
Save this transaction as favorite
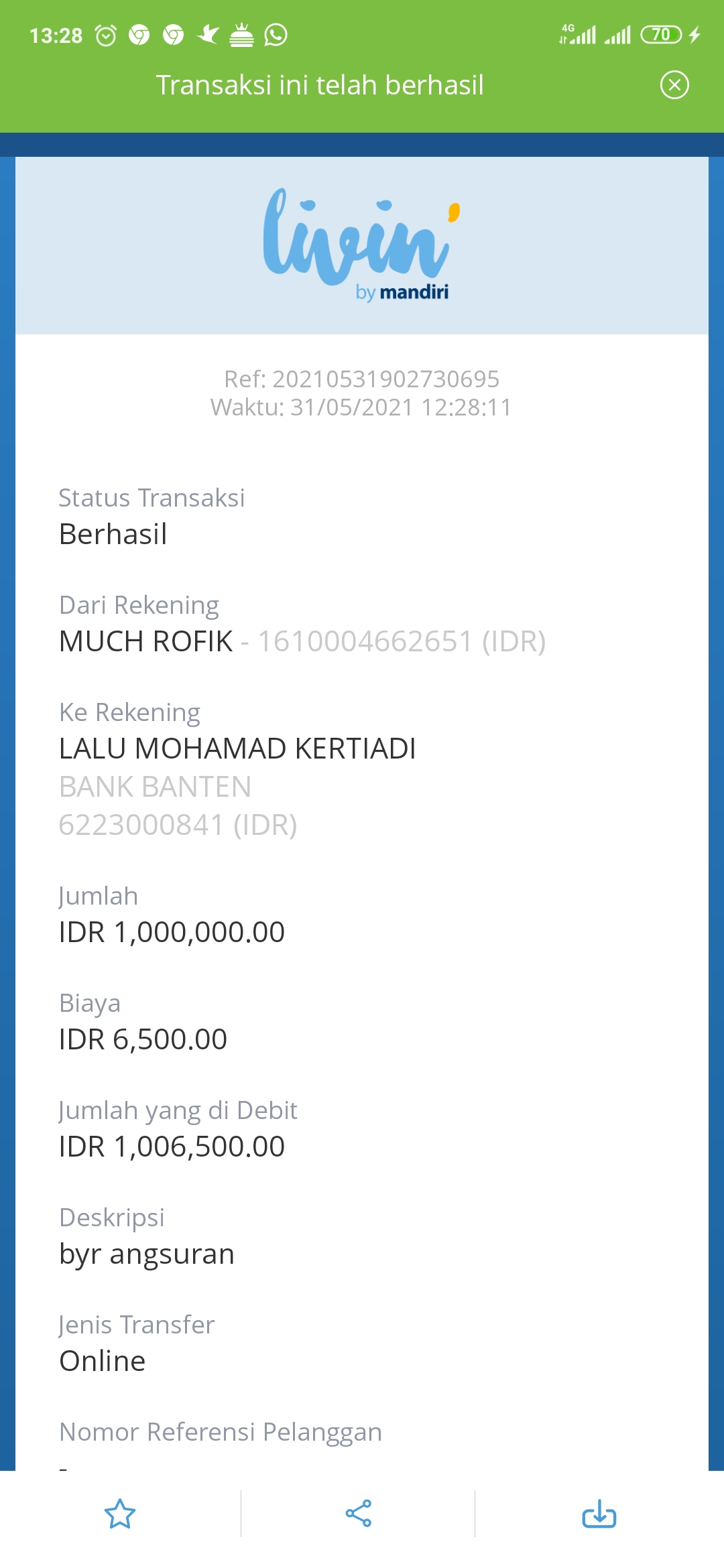coord(120,1514)
